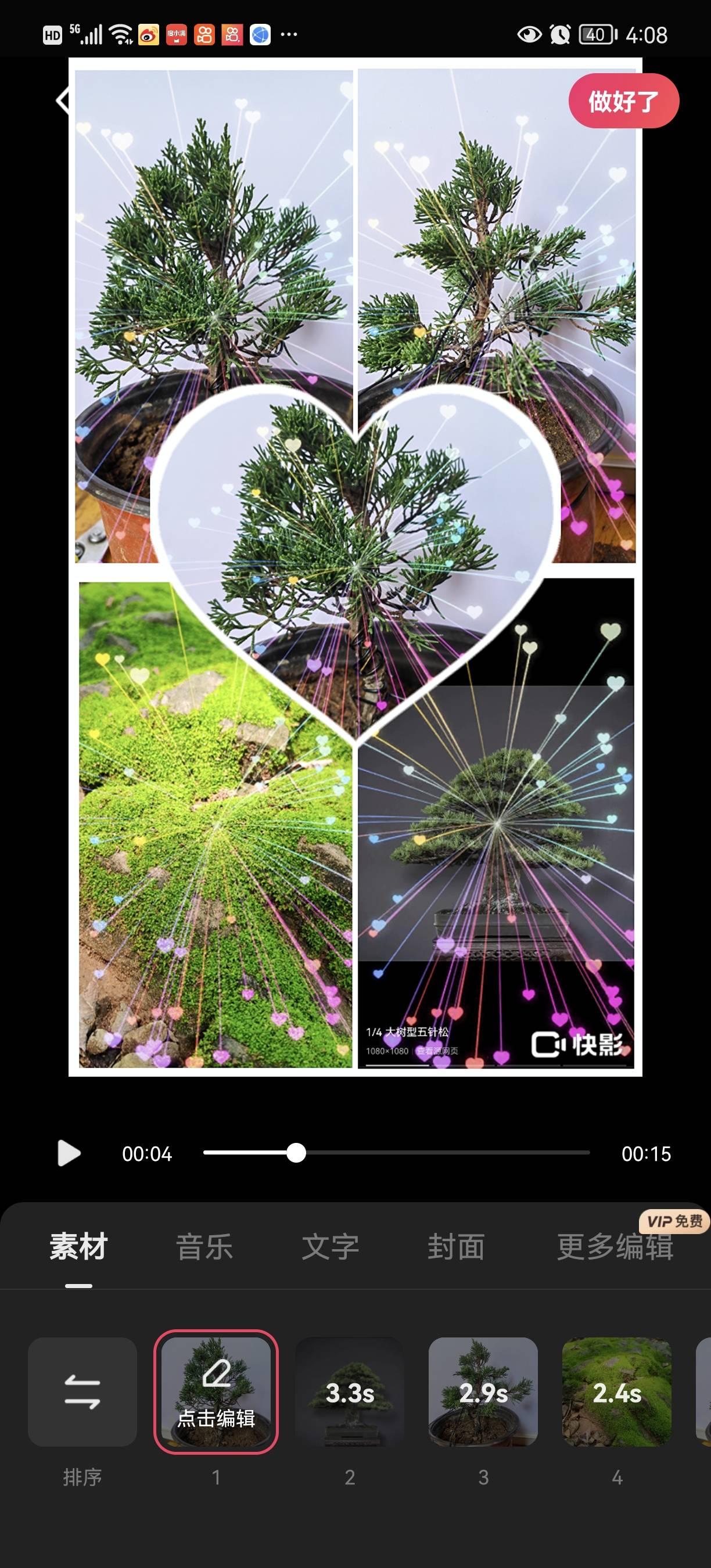Select clip 4 lasting 2.4s
711x1568 pixels.
[x=616, y=1391]
